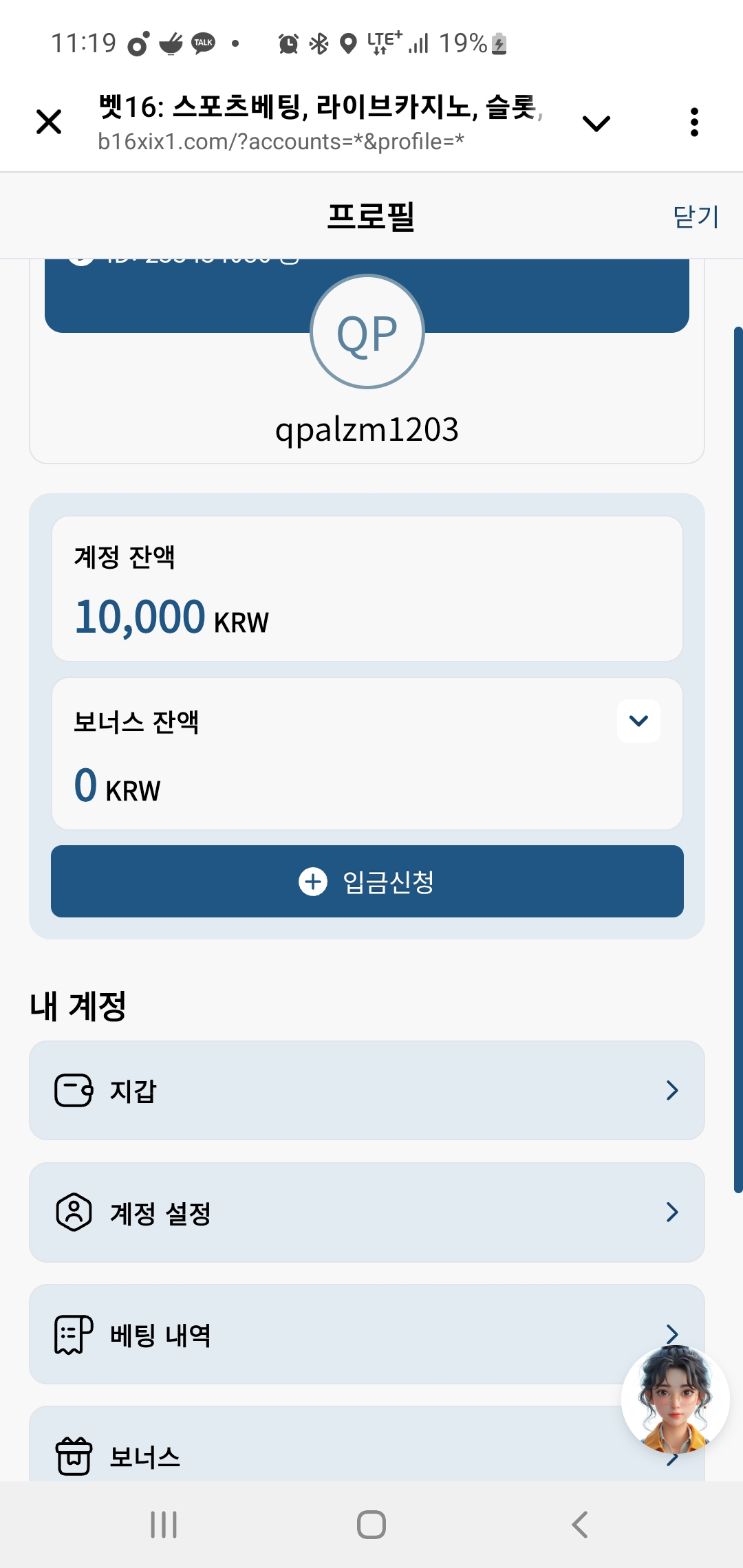This screenshot has height=1568, width=743.
Task: Close the browser tab with X icon
Action: (x=49, y=122)
